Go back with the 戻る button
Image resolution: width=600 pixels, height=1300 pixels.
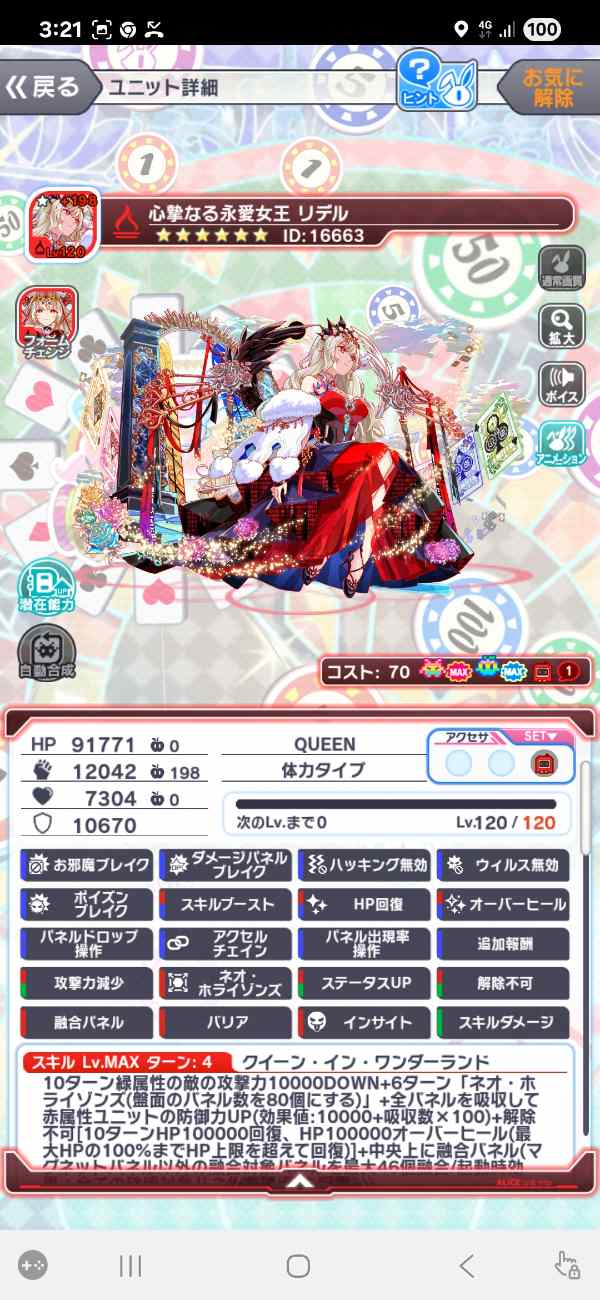tap(45, 87)
